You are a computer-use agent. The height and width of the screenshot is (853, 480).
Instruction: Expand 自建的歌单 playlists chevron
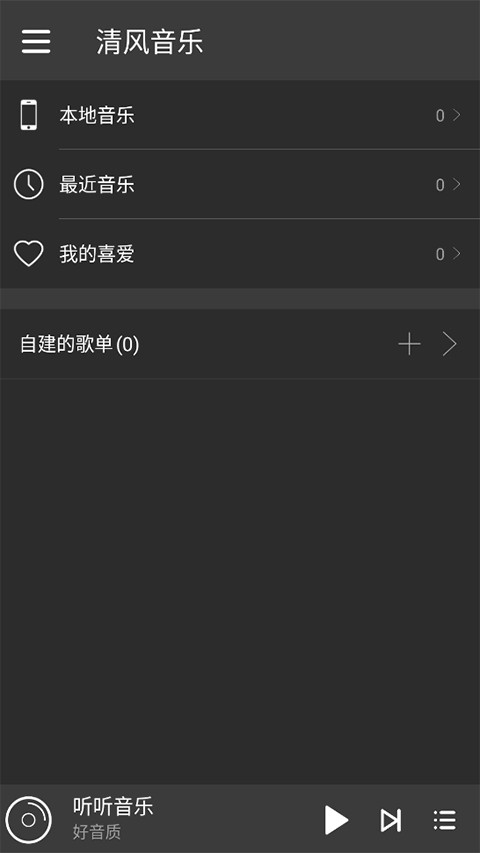(449, 344)
